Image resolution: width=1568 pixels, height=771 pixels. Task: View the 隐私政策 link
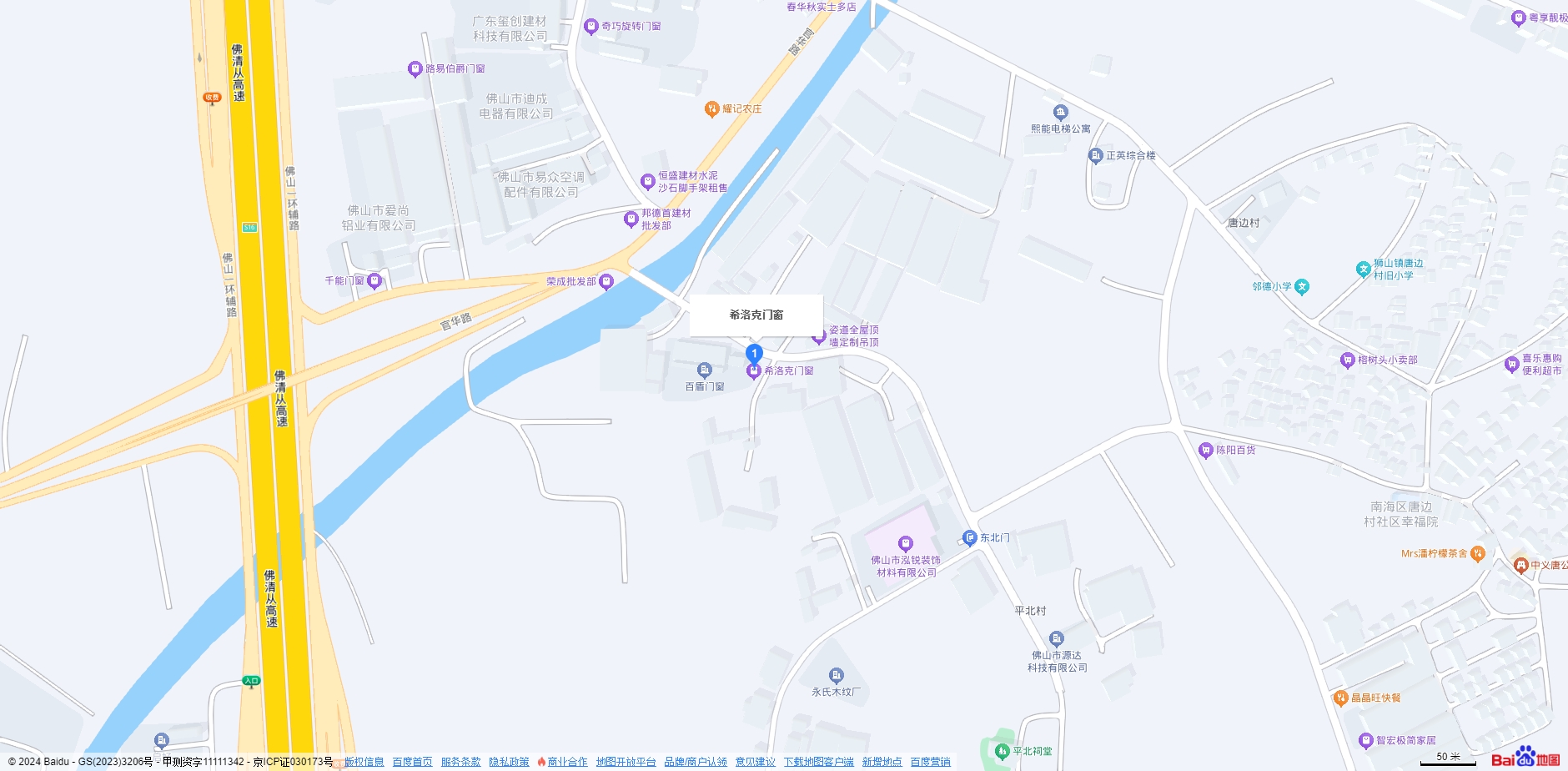click(x=509, y=762)
